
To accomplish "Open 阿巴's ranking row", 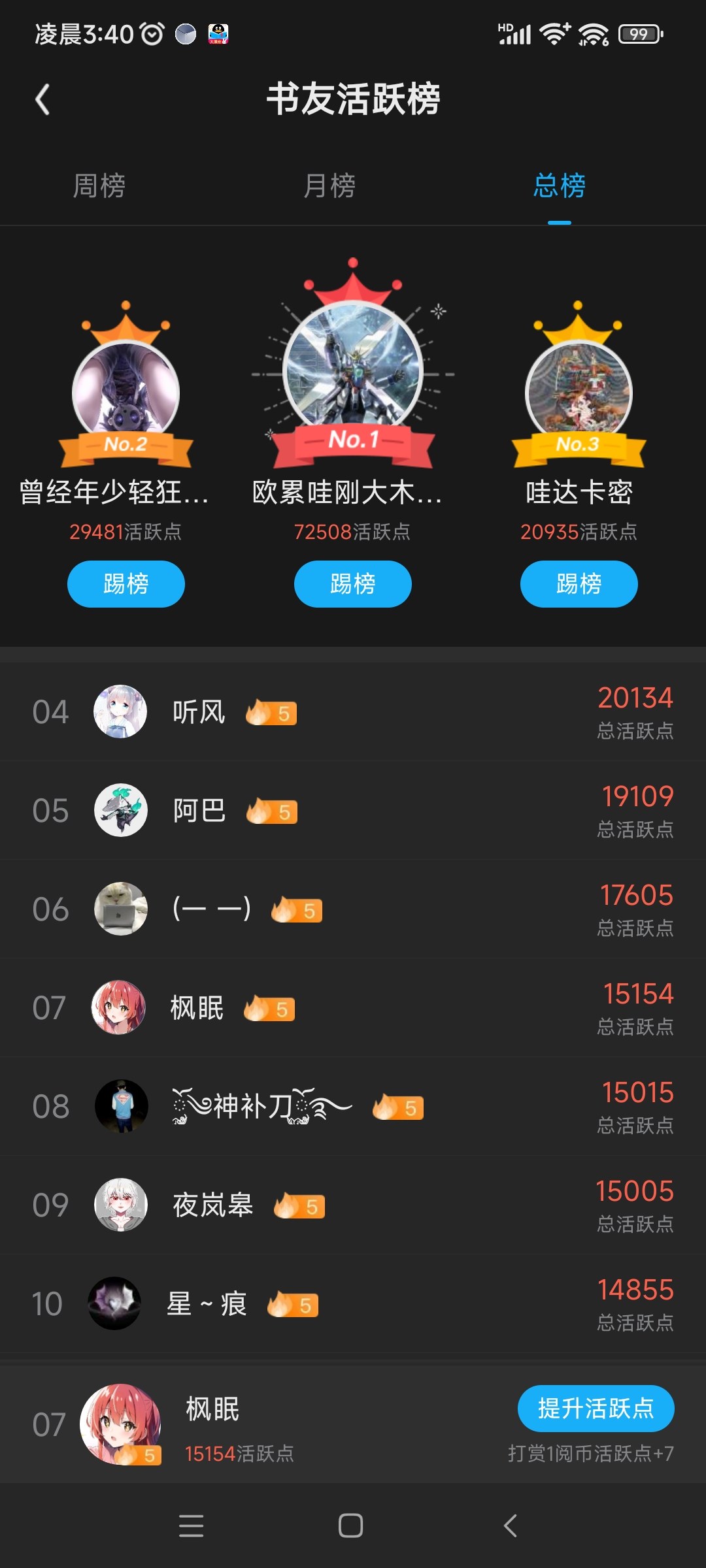I will pos(353,811).
